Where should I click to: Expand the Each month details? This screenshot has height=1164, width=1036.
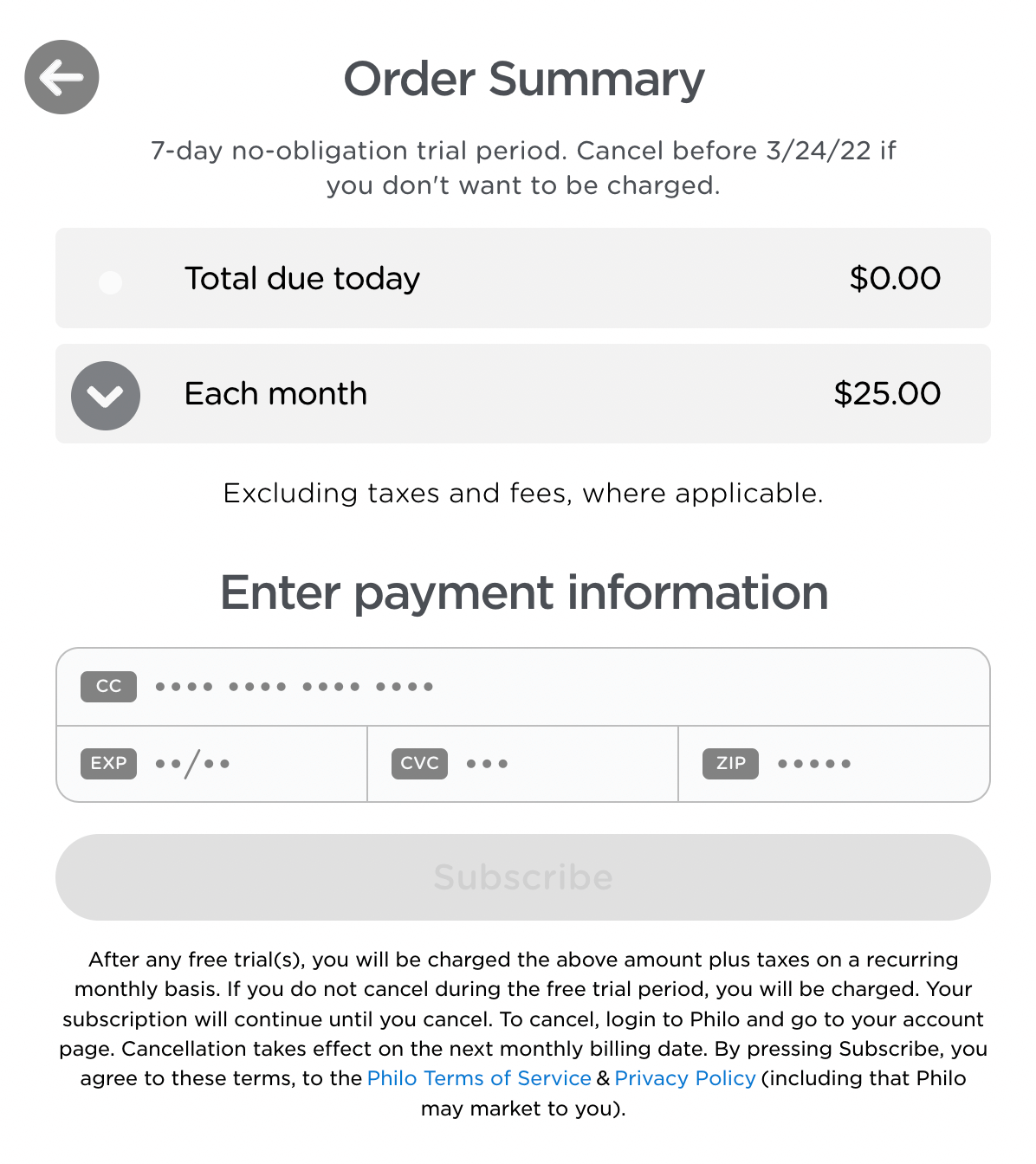click(106, 396)
